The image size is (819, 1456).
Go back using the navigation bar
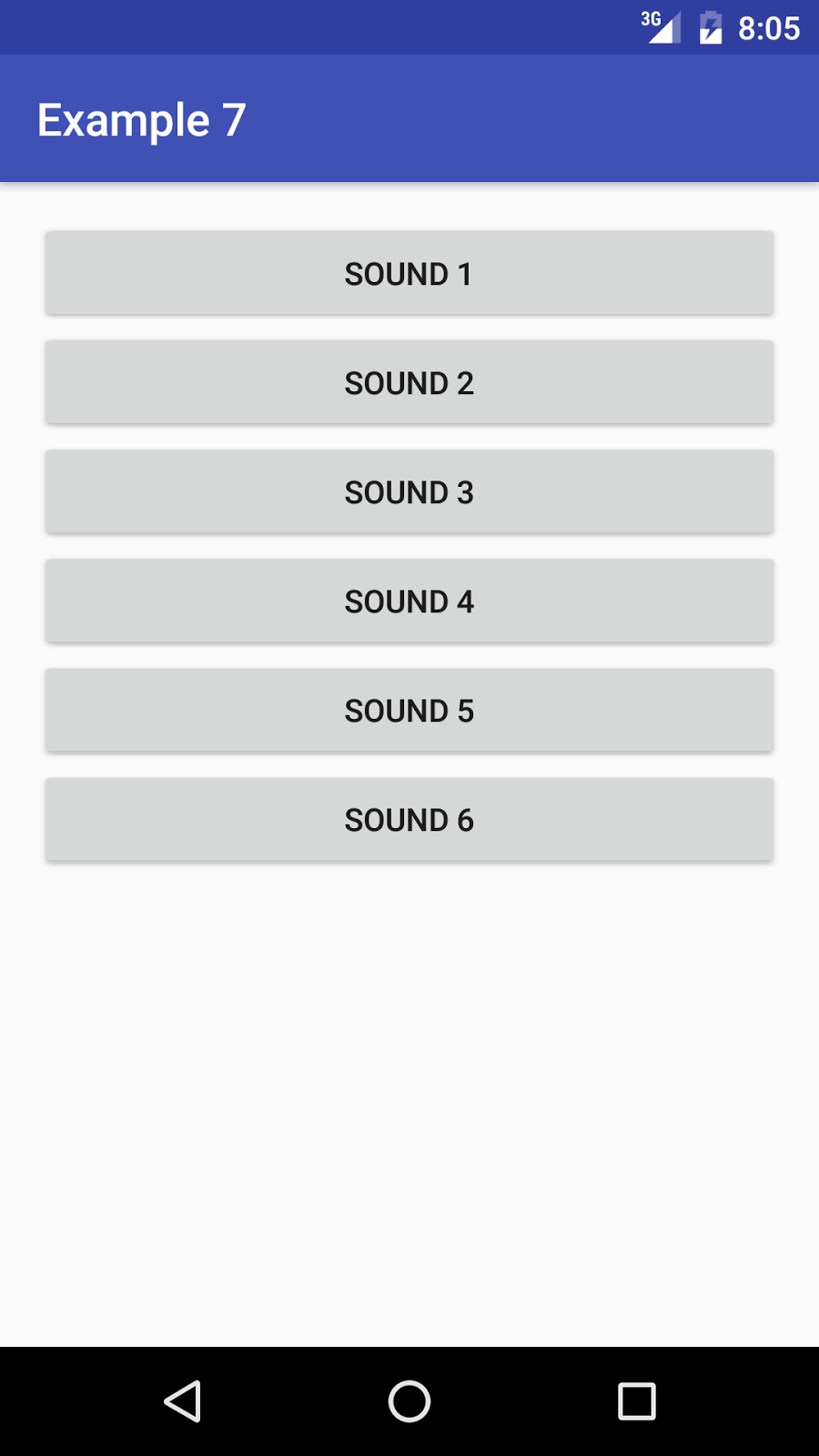pos(183,1401)
